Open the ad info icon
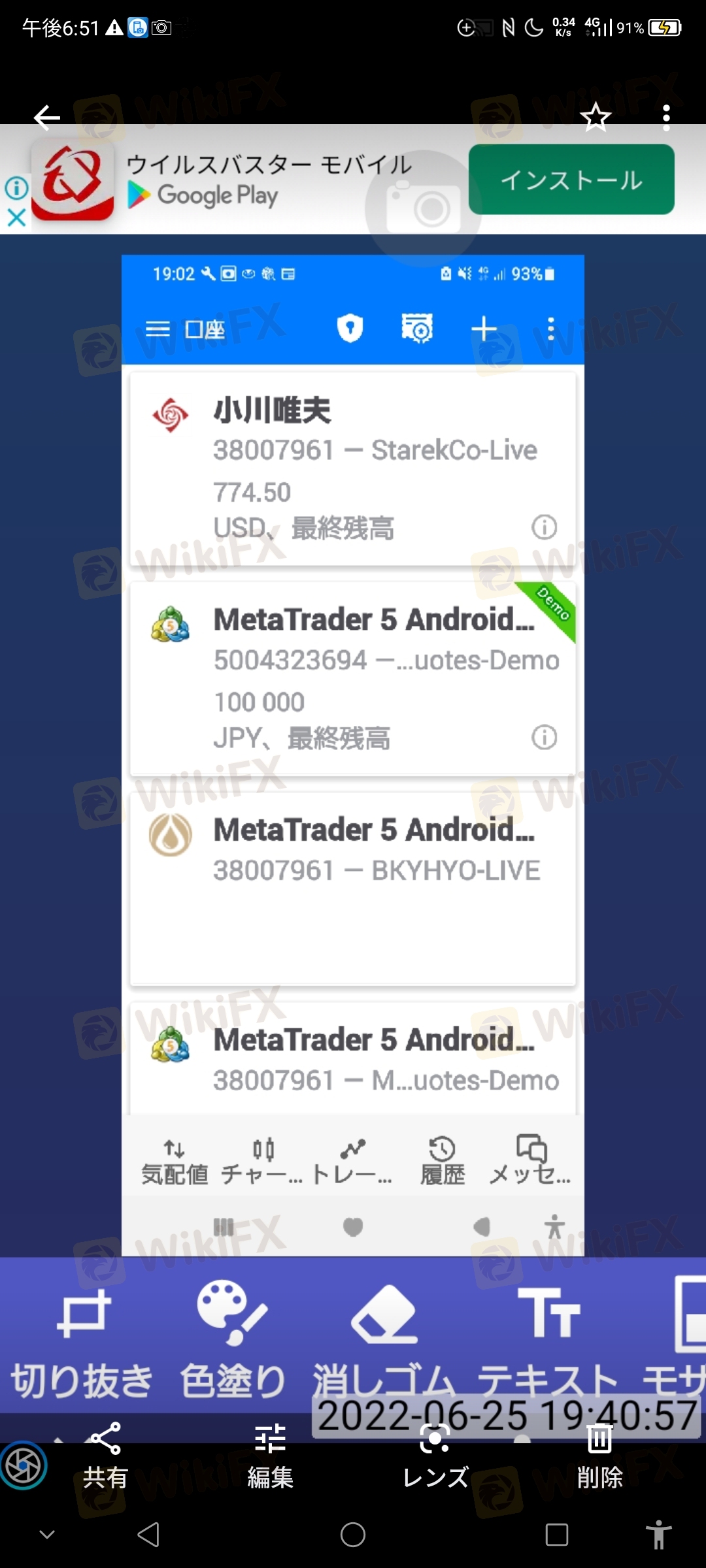Screen dimensions: 706x1568 (16, 188)
